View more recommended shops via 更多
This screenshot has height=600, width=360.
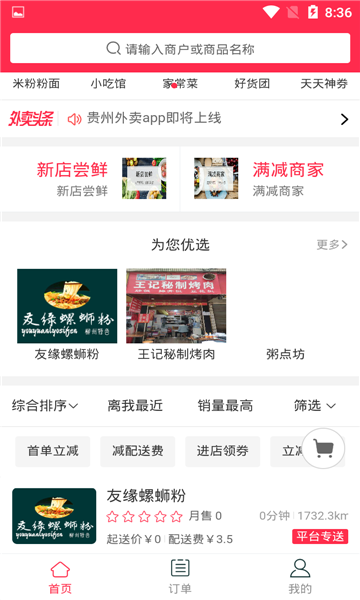coord(332,245)
